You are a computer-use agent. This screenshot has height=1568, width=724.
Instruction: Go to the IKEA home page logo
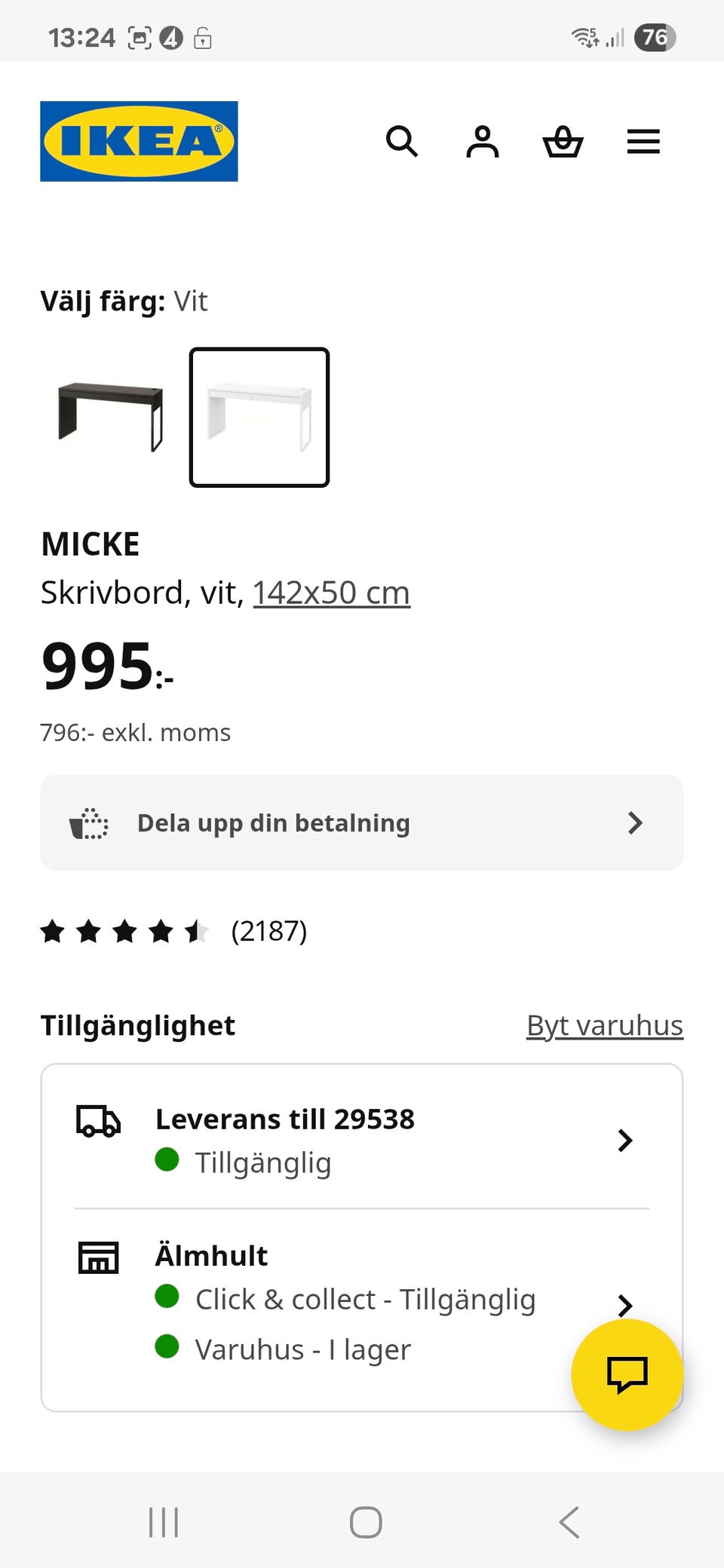click(x=139, y=141)
